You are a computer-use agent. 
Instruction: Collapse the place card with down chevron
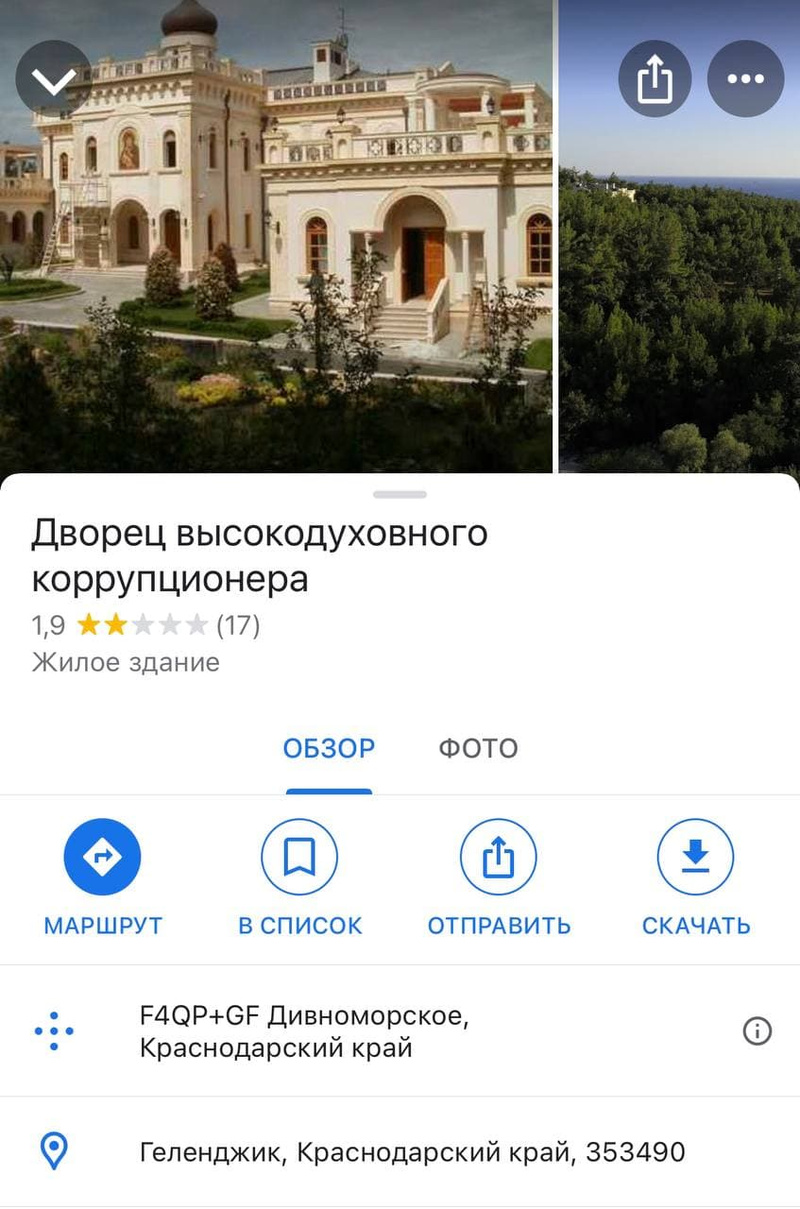point(53,79)
